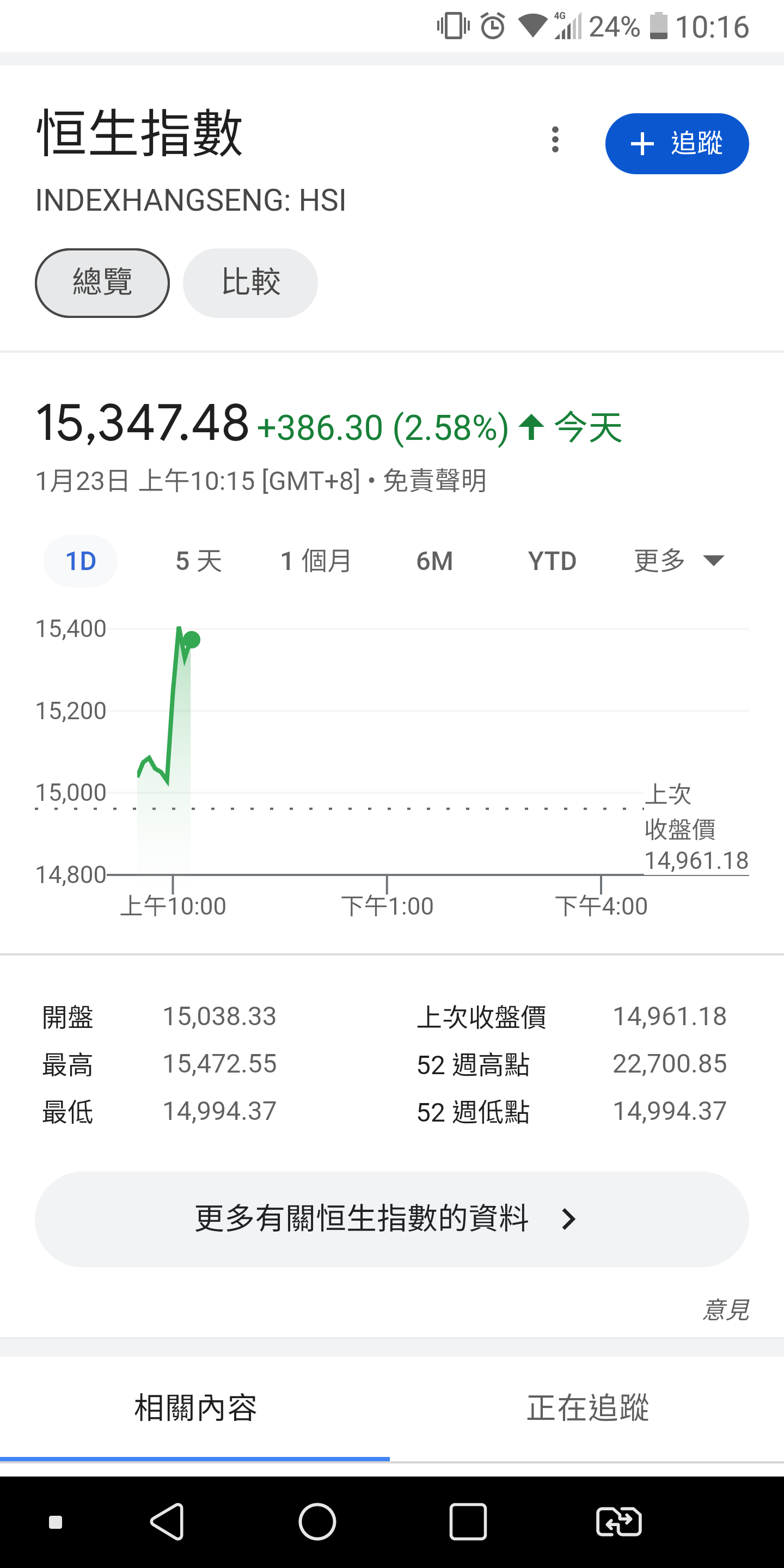
Task: Select the 總覽 chip
Action: (x=102, y=282)
